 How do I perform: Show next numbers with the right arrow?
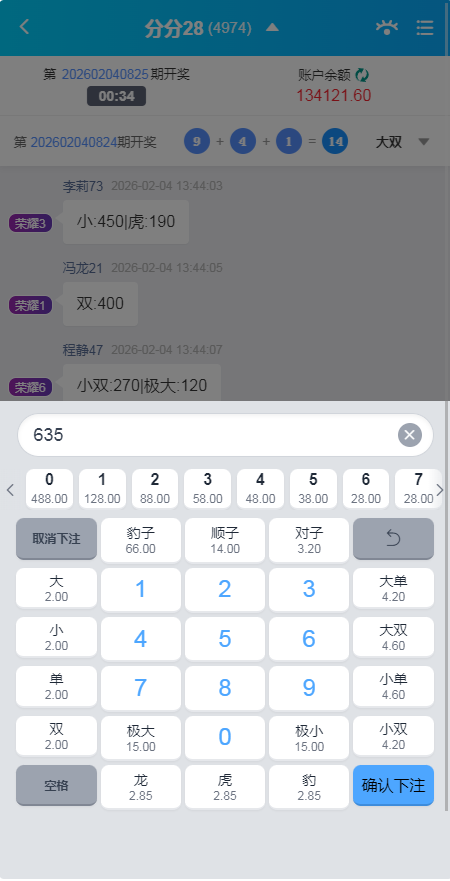(440, 490)
